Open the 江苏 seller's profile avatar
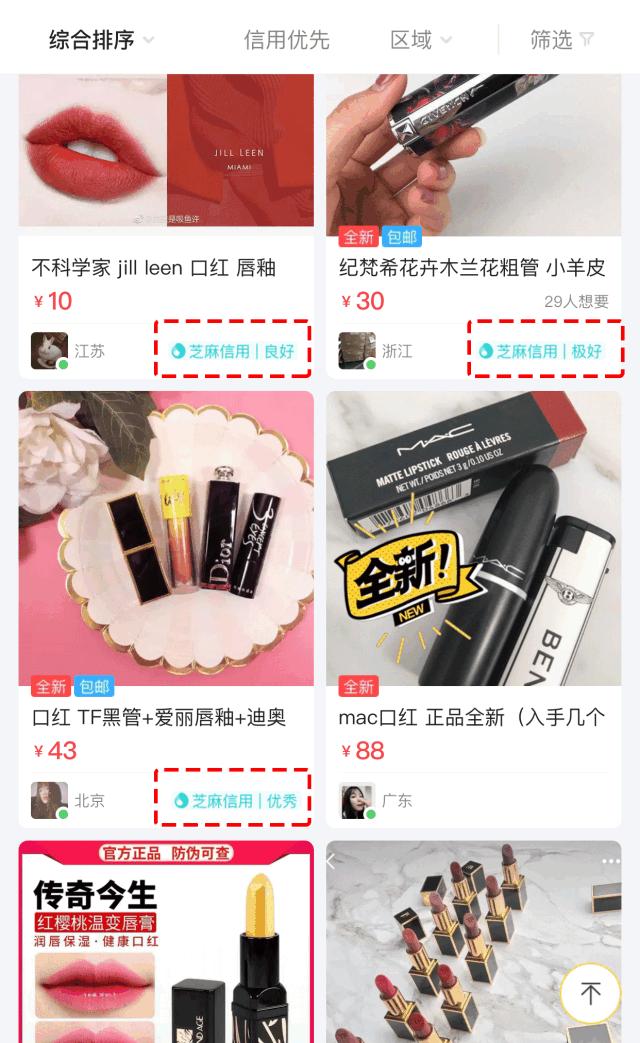The width and height of the screenshot is (640, 1043). click(49, 351)
